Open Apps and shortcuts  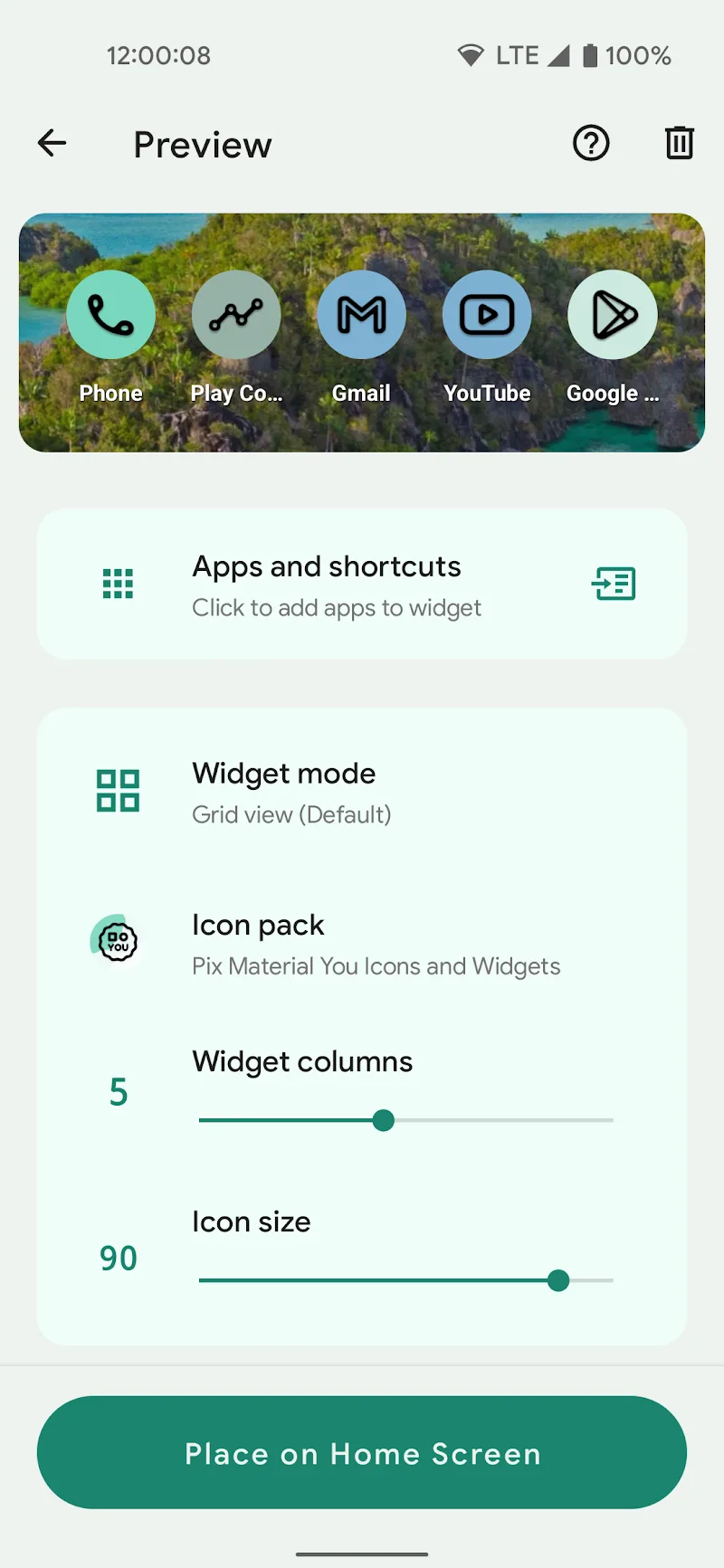point(362,584)
